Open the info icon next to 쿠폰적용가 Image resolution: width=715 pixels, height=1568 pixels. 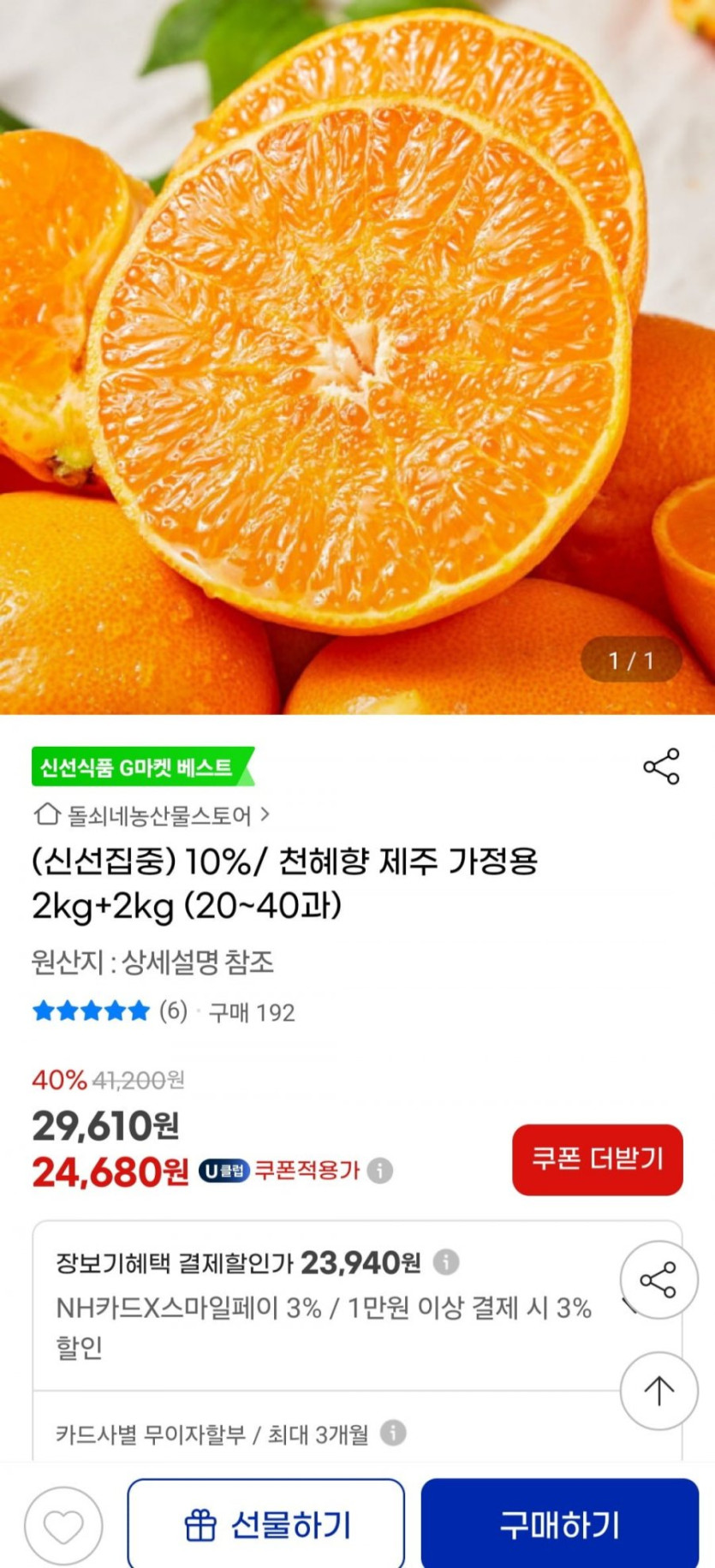[x=380, y=1171]
